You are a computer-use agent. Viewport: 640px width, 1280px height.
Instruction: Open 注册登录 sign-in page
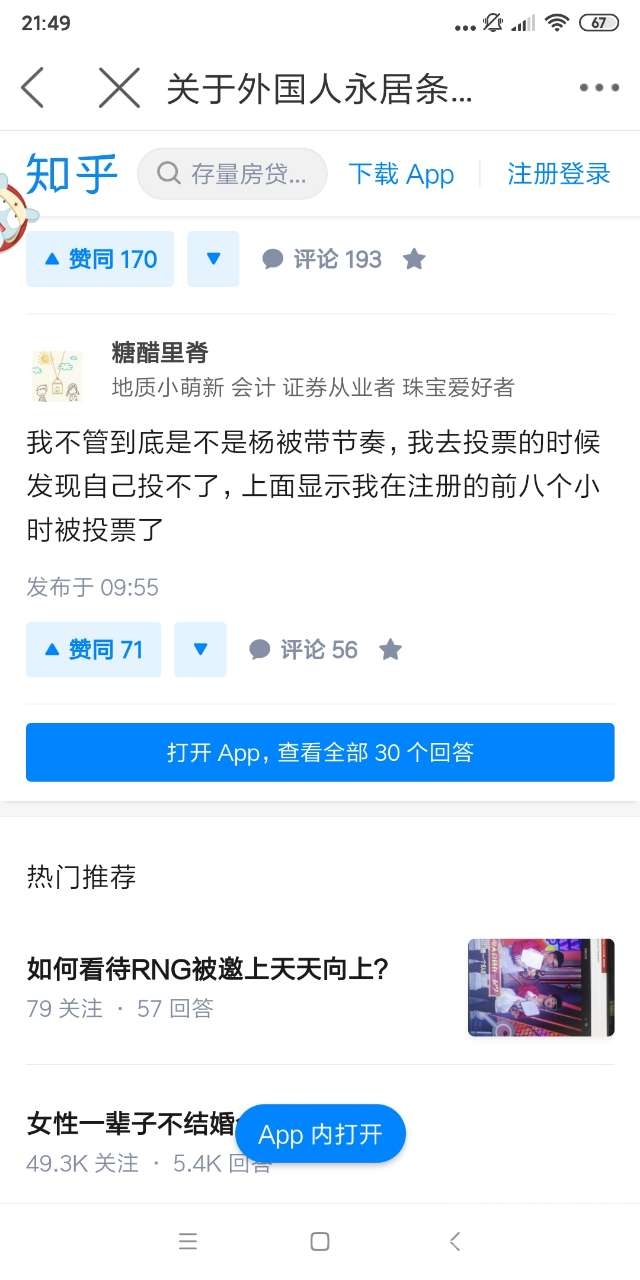[x=558, y=174]
